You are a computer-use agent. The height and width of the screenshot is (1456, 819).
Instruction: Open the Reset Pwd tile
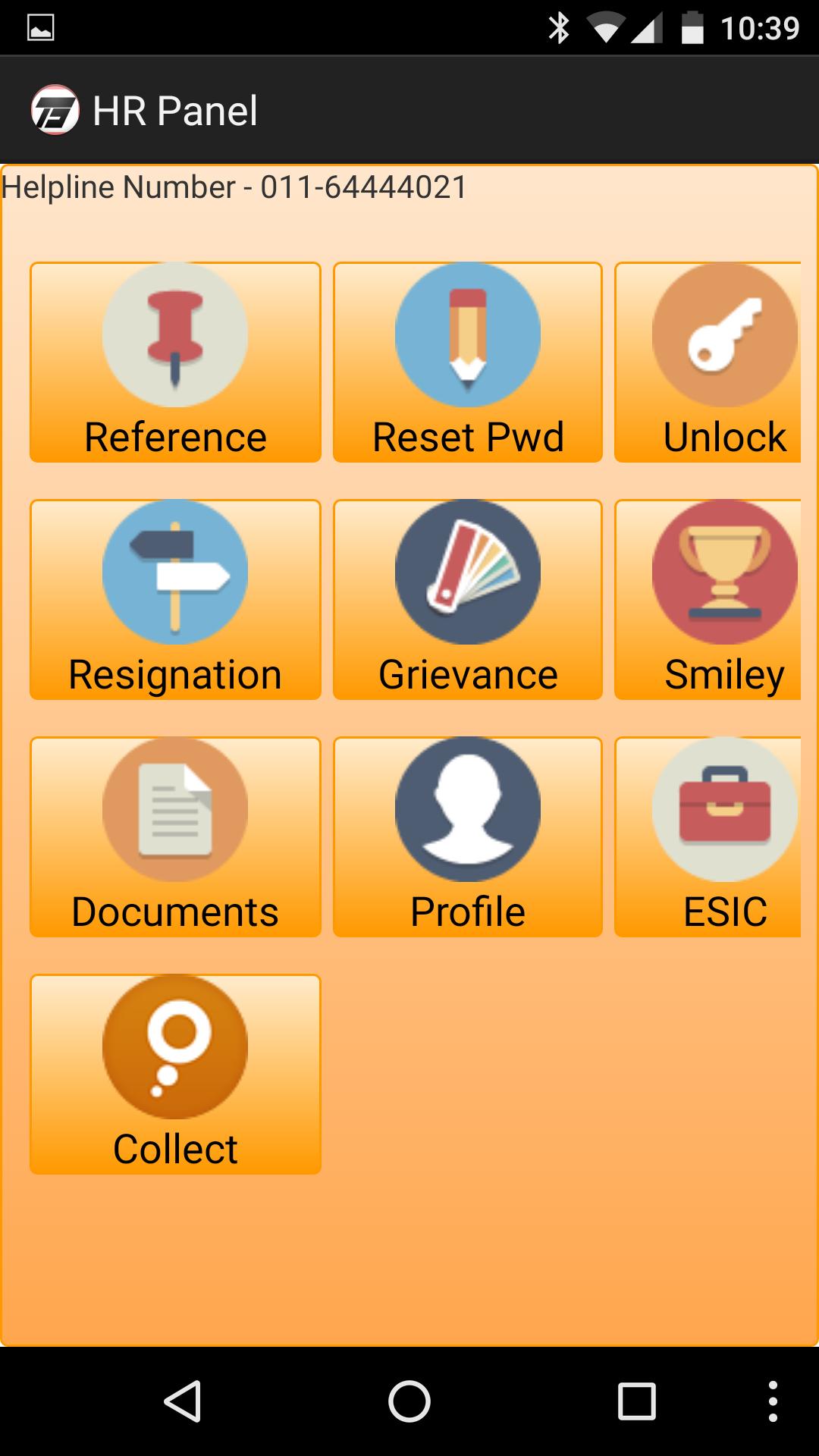(467, 362)
